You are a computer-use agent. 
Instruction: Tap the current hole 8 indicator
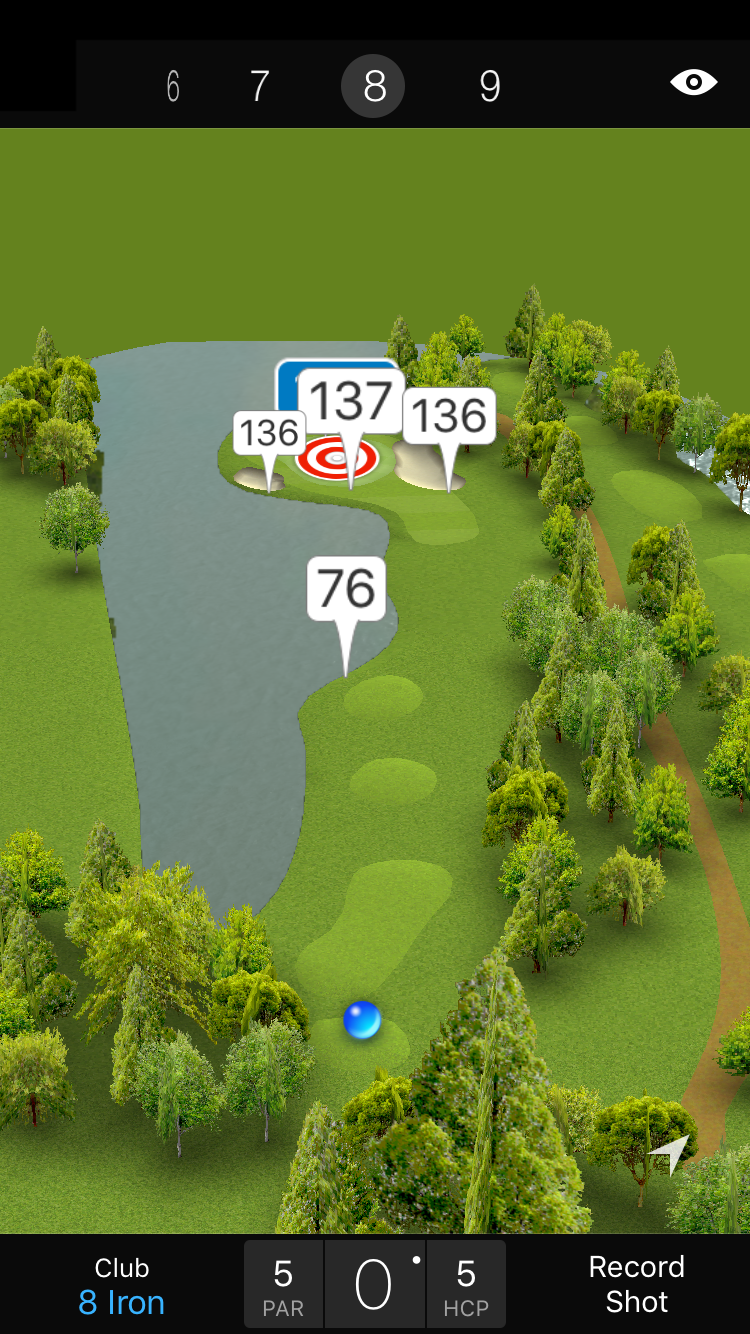tap(373, 86)
